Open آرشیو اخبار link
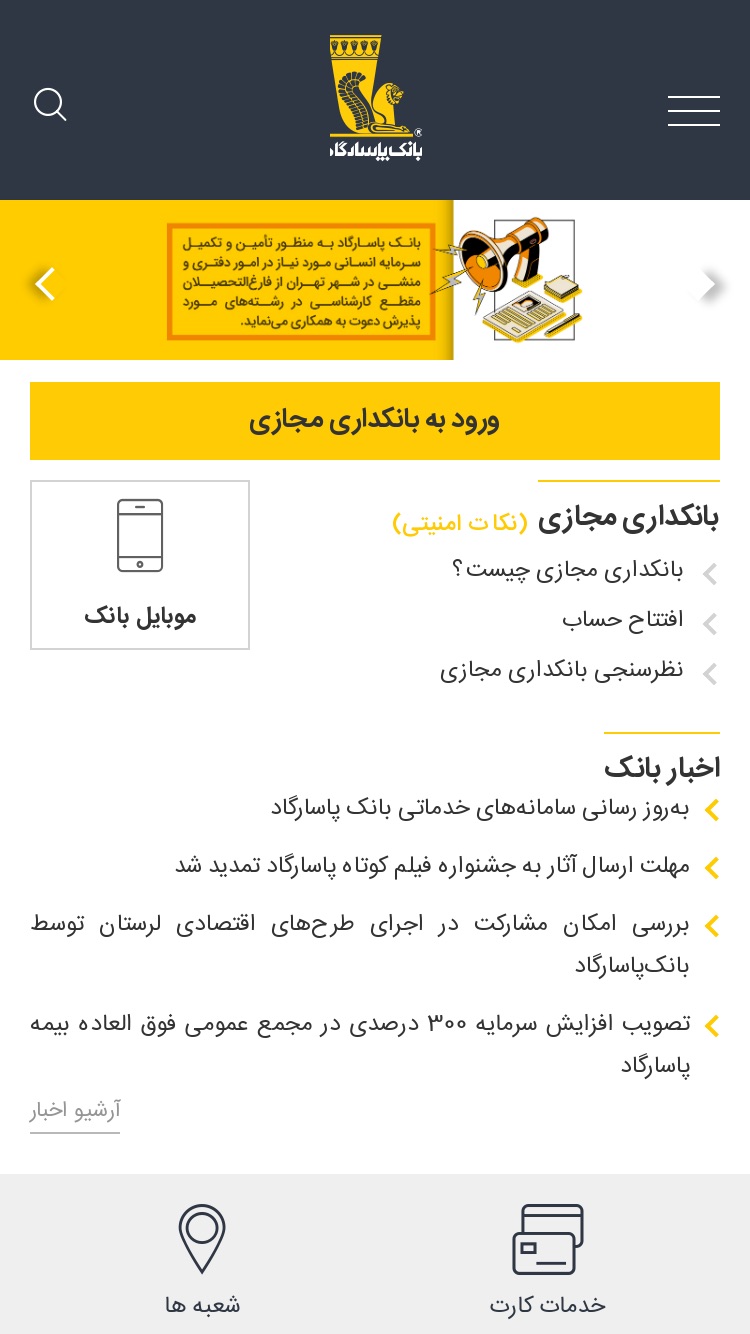The image size is (750, 1334). [75, 1110]
